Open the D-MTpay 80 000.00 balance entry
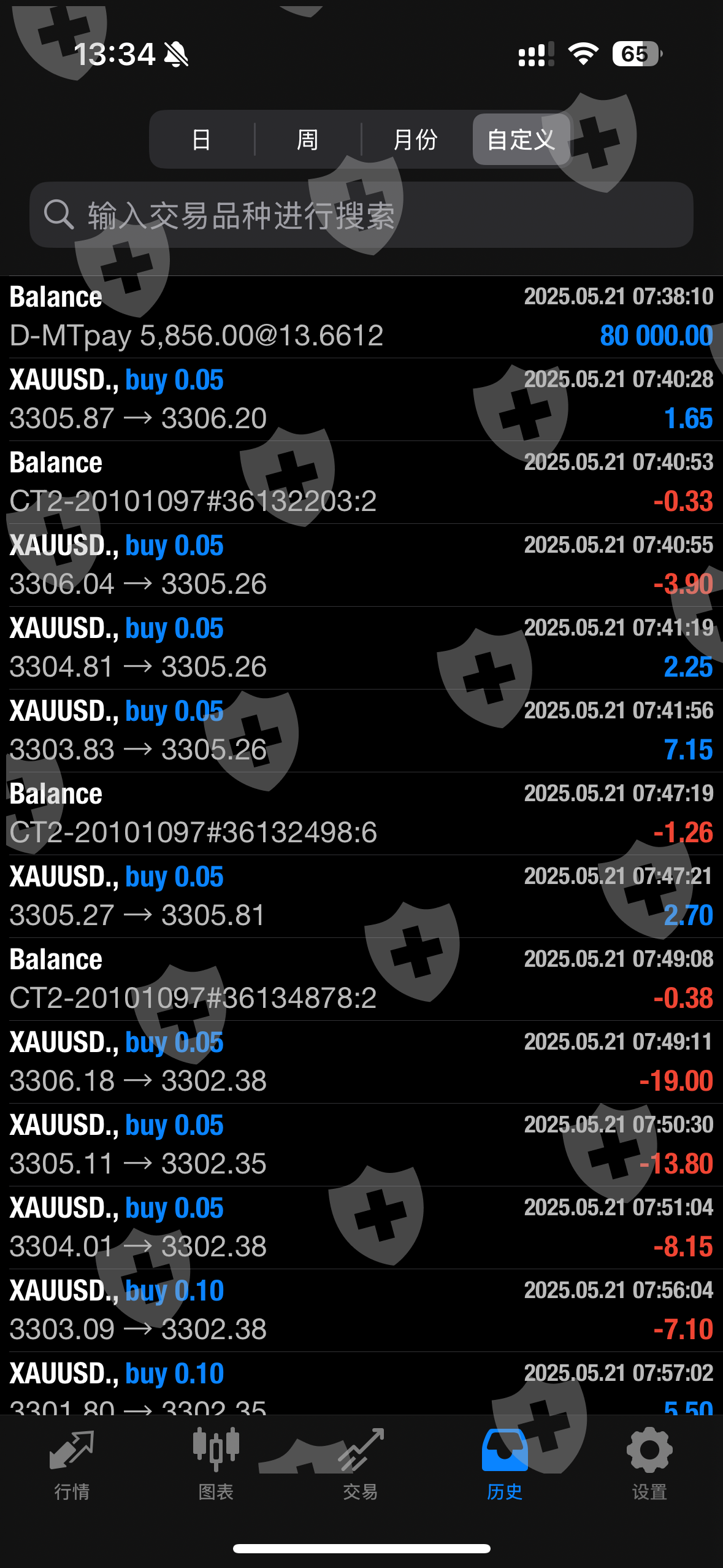Image resolution: width=723 pixels, height=1568 pixels. [361, 317]
